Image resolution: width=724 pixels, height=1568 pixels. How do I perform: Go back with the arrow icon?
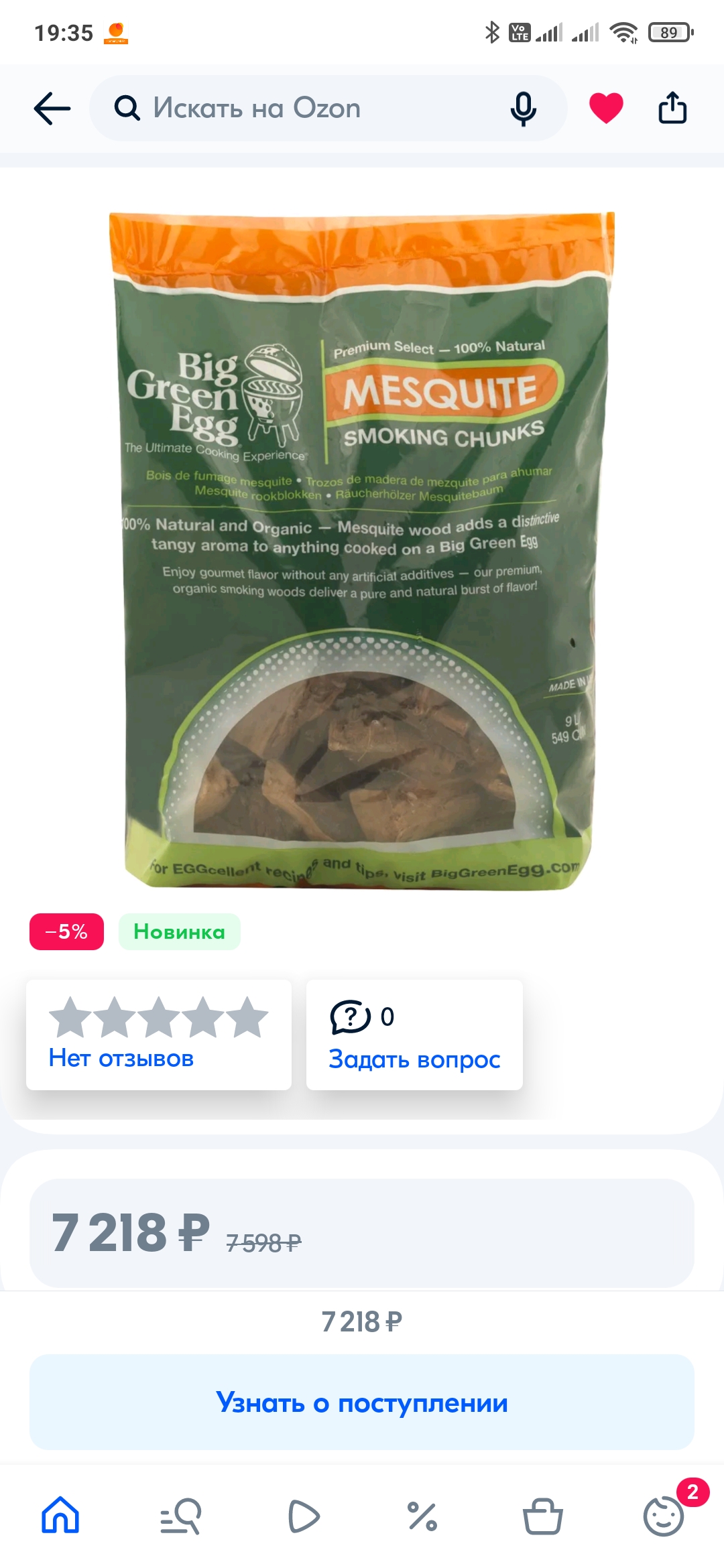(52, 109)
